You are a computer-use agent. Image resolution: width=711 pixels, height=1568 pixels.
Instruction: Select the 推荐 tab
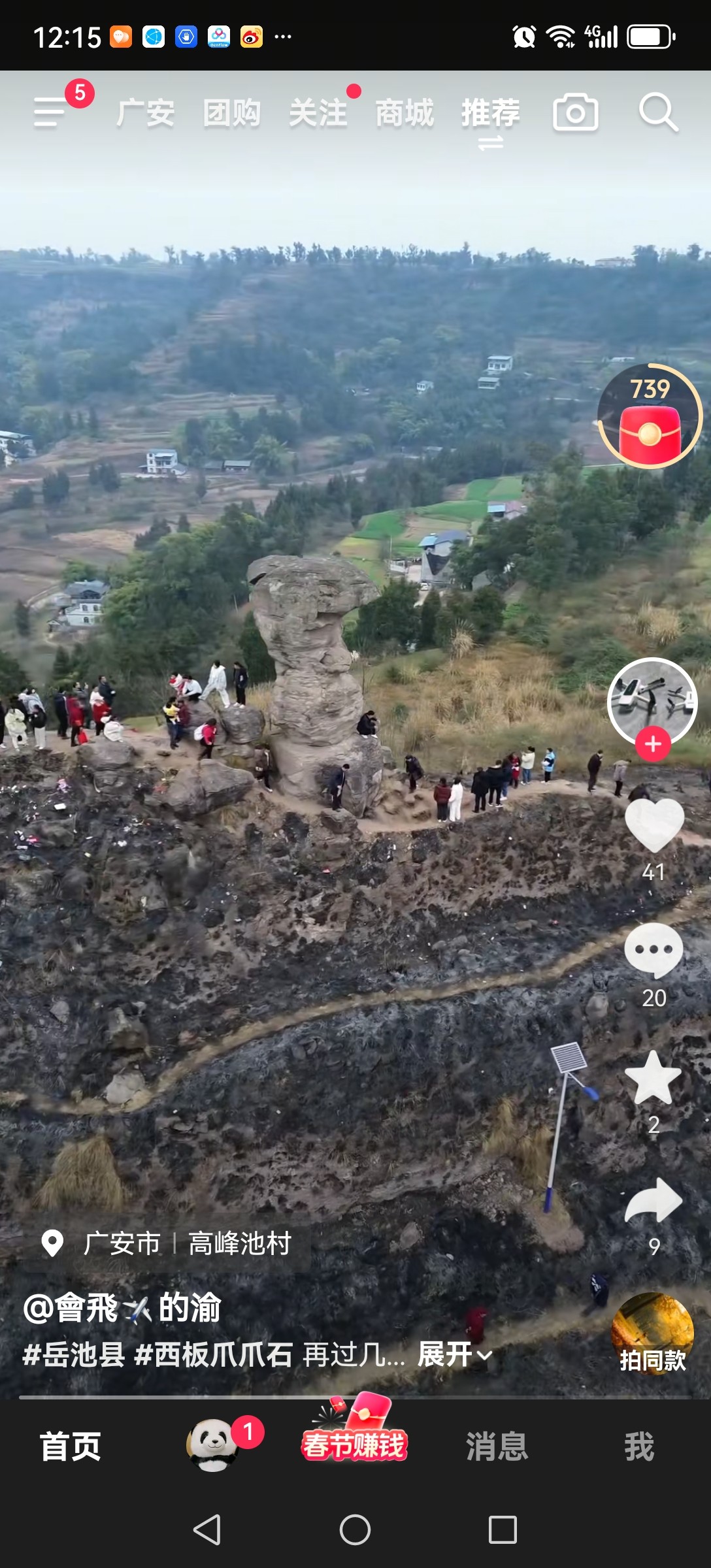tap(491, 113)
